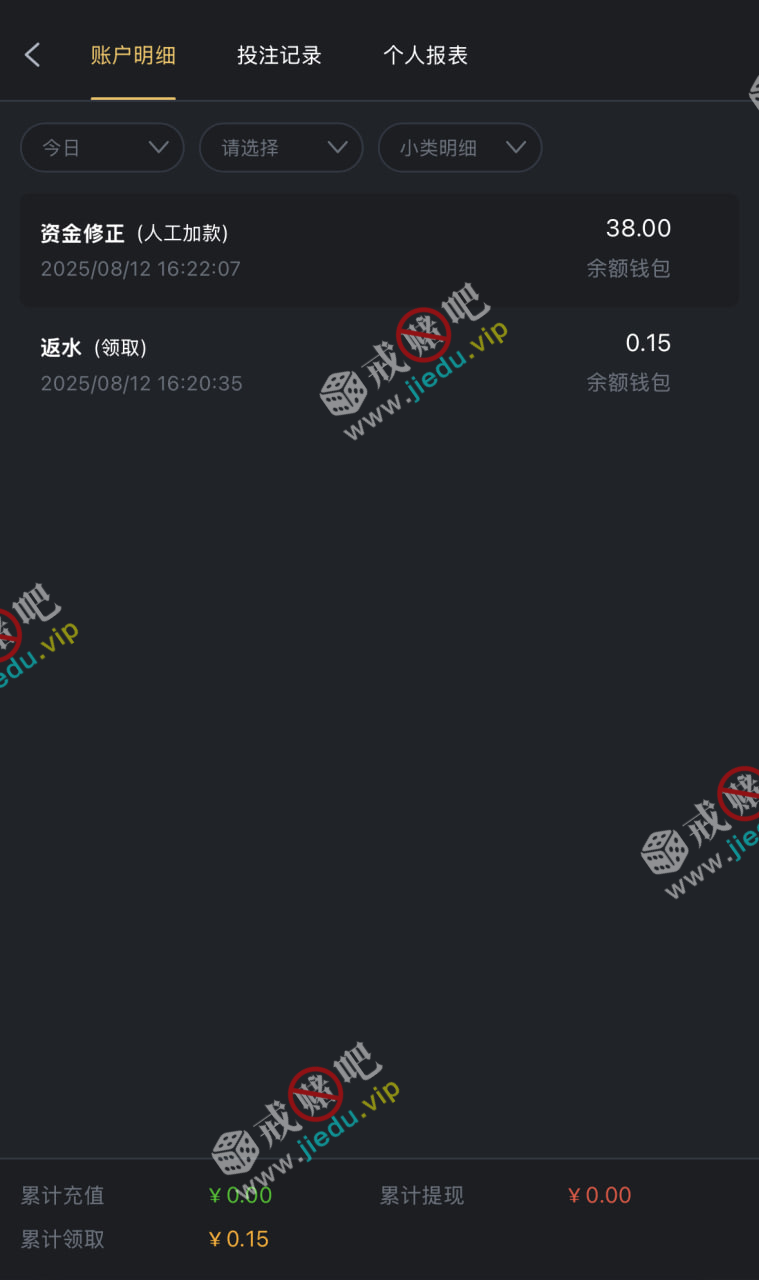Switch to the 投注记录 tab
Image resolution: width=759 pixels, height=1280 pixels.
[279, 55]
